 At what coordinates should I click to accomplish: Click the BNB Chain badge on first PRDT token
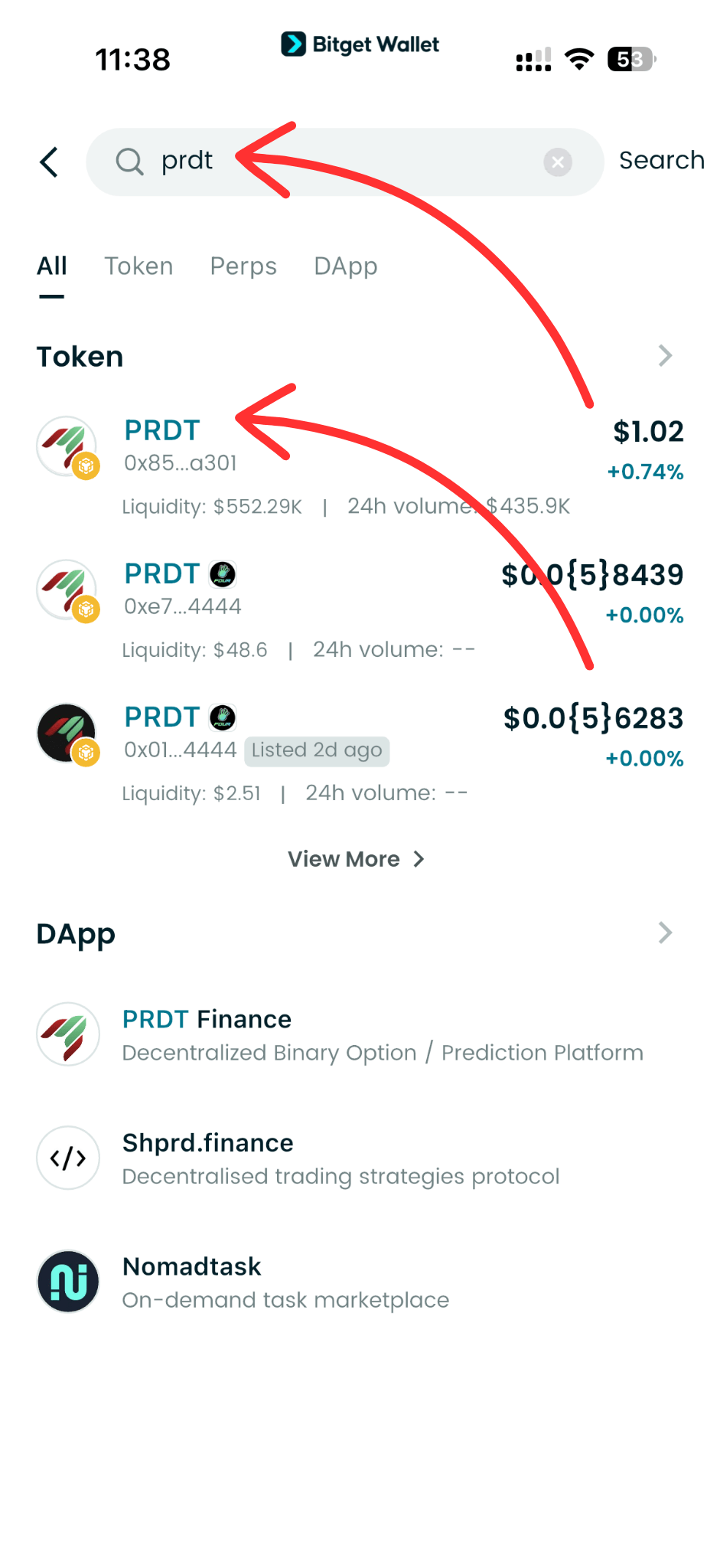click(x=86, y=465)
